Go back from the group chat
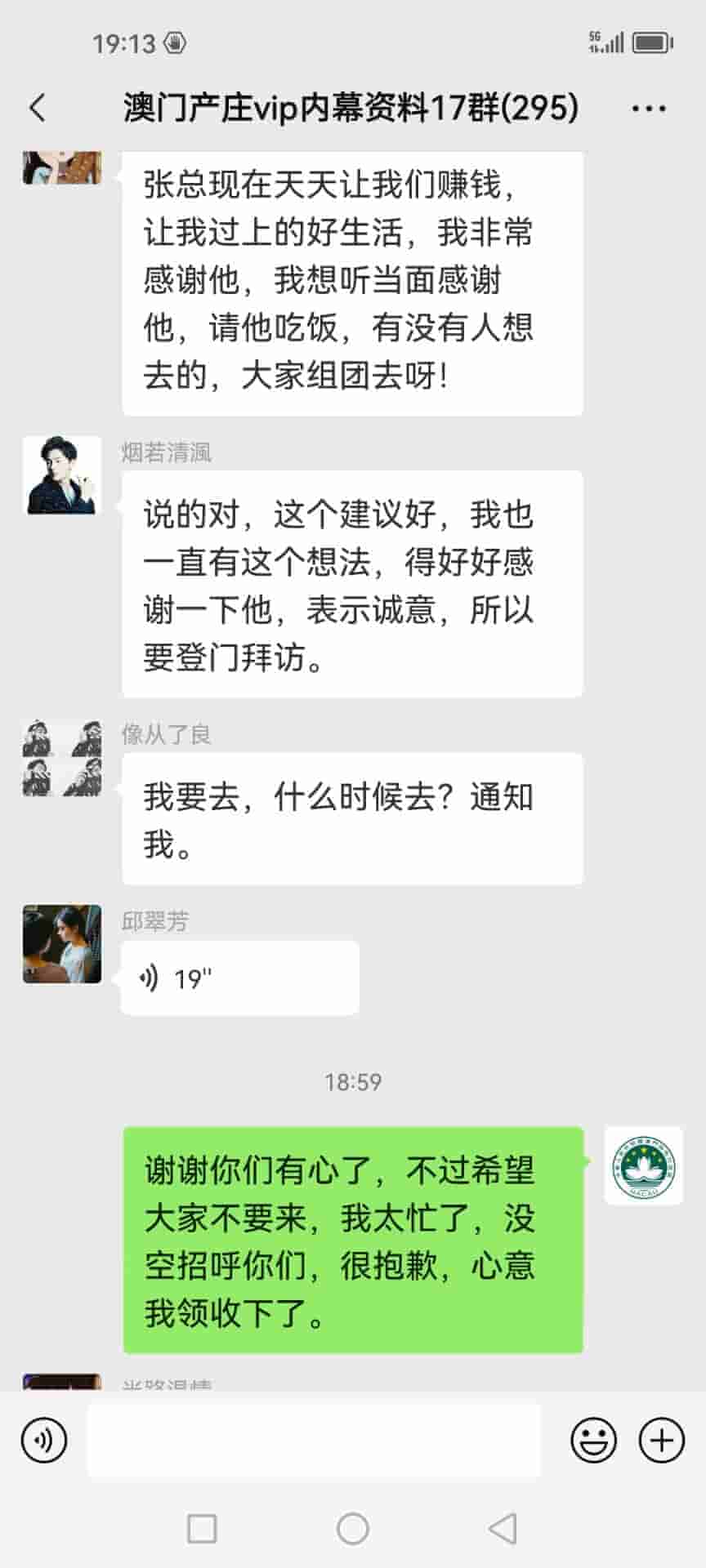The height and width of the screenshot is (1568, 706). [38, 108]
